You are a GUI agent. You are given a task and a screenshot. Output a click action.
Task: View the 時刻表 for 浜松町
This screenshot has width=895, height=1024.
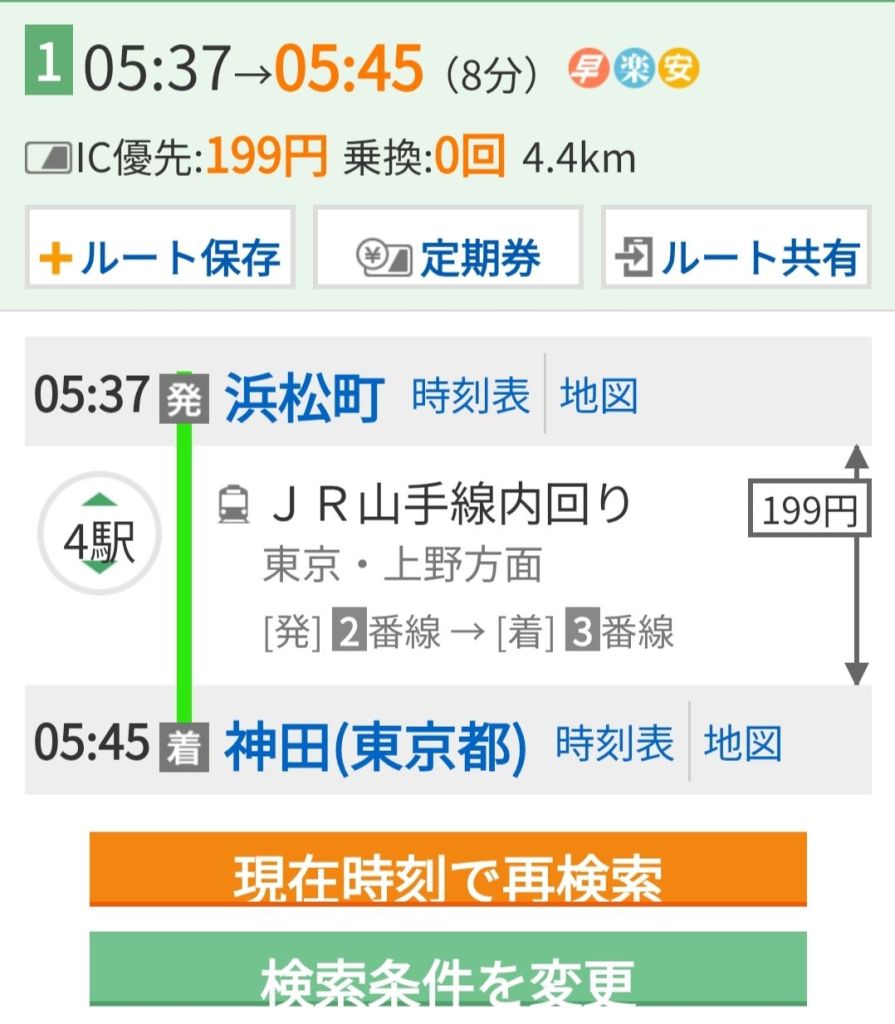[470, 396]
